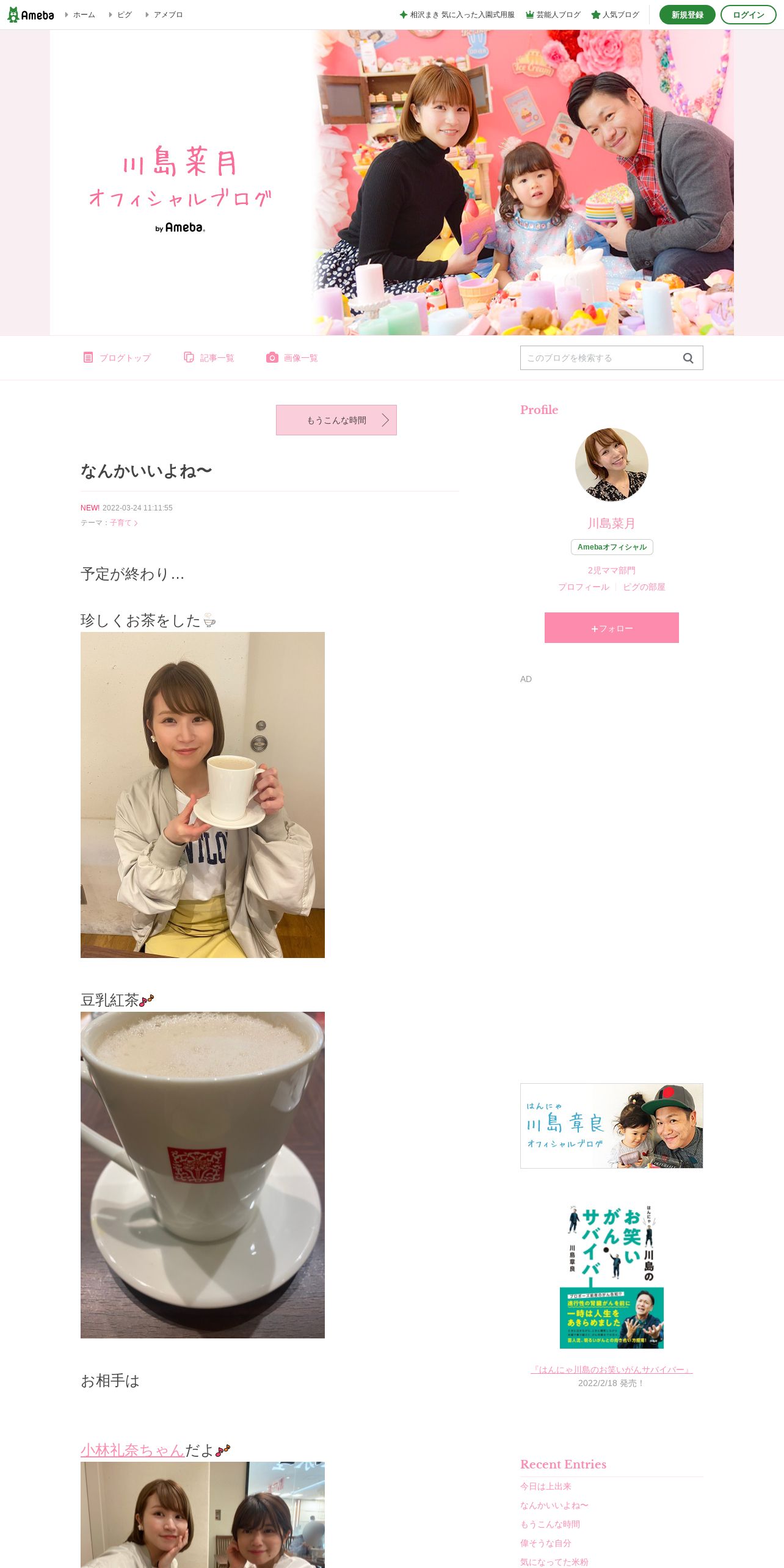
Task: Open 人気ブログ in top bar
Action: pos(615,15)
